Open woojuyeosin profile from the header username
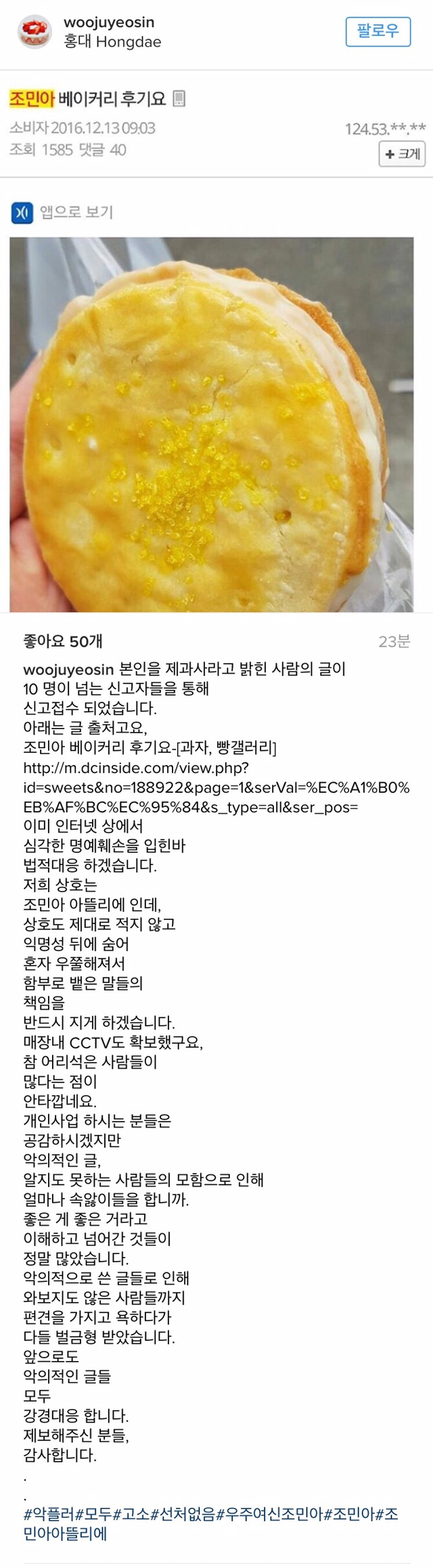This screenshot has width=433, height=1568. point(109,23)
